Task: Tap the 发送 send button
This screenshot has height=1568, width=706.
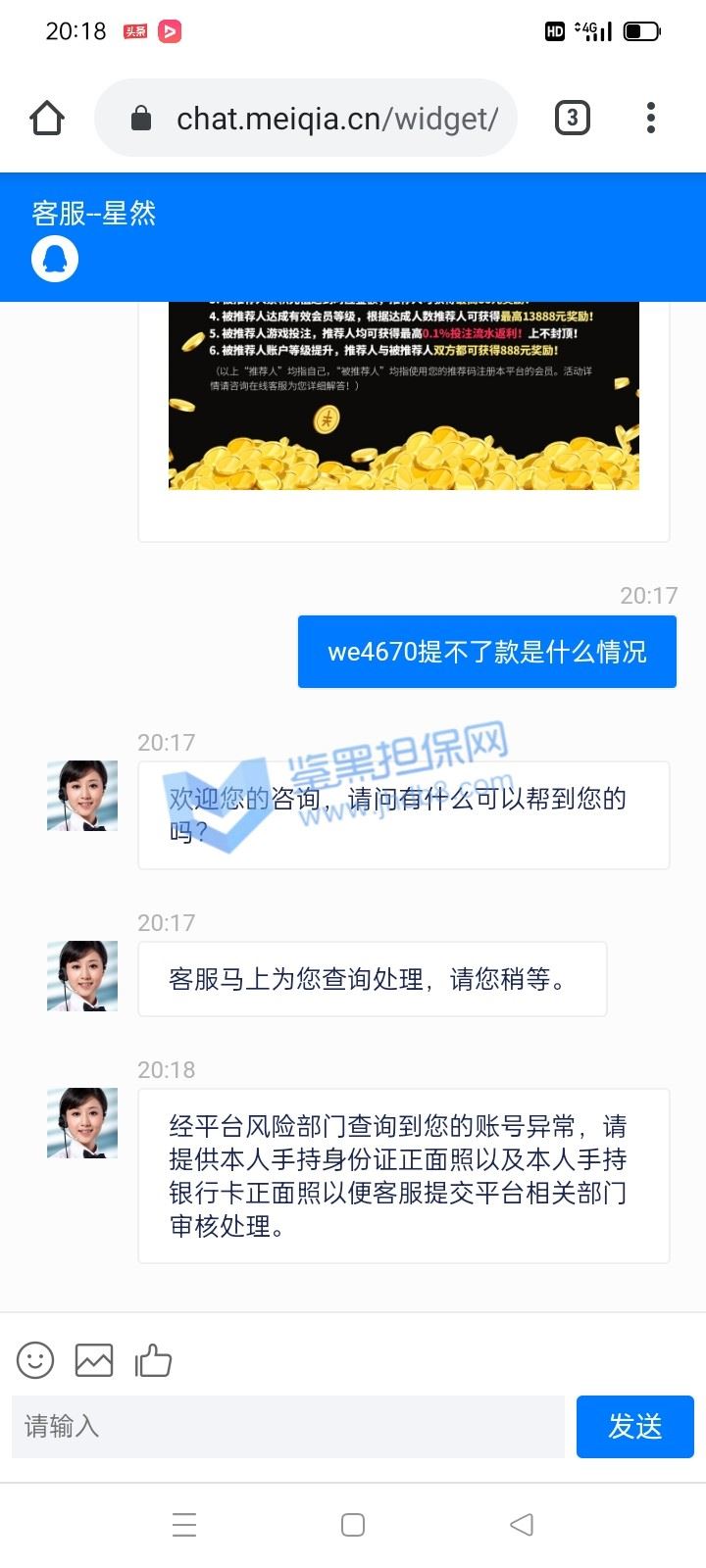Action: (635, 1427)
